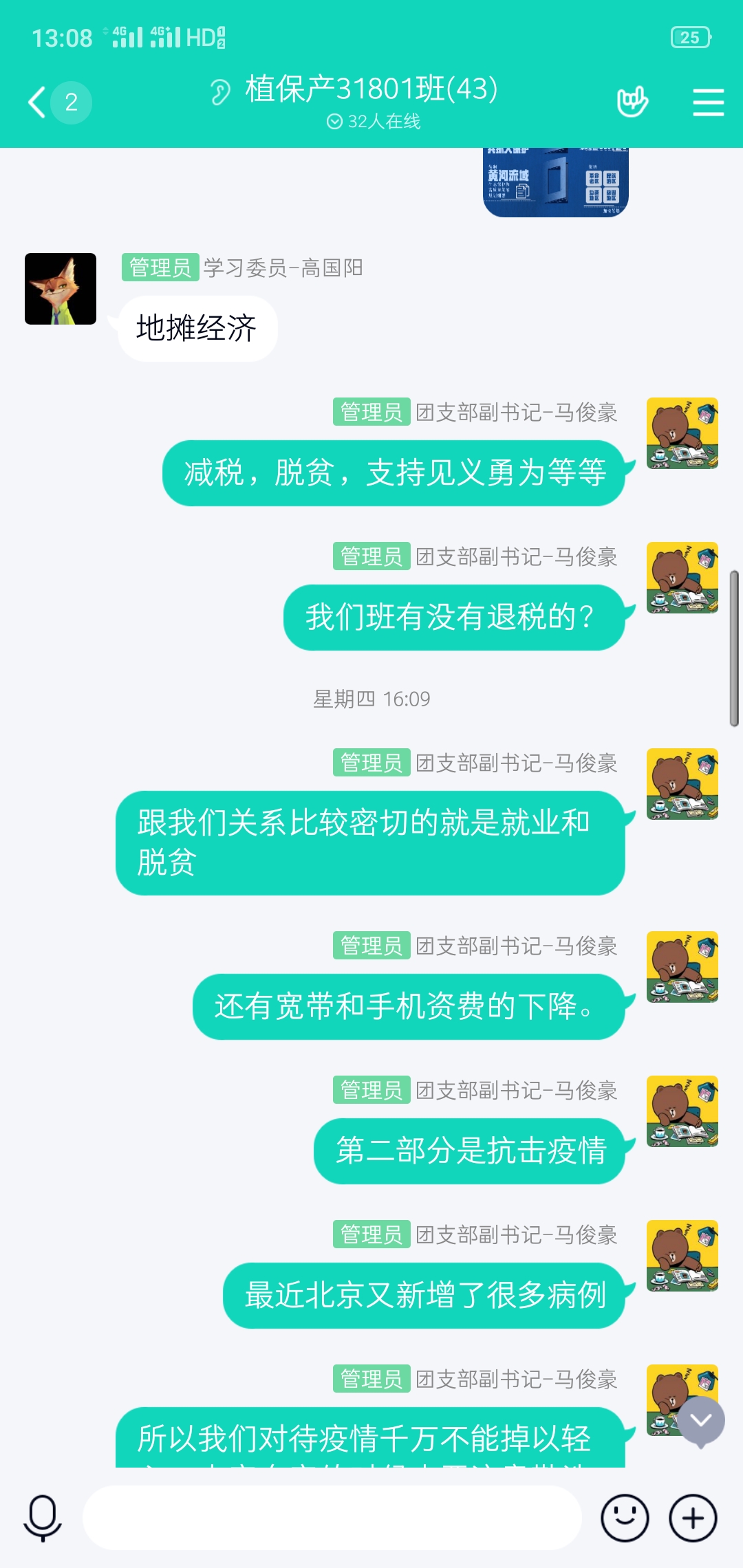Open the emoji picker

[x=625, y=1518]
